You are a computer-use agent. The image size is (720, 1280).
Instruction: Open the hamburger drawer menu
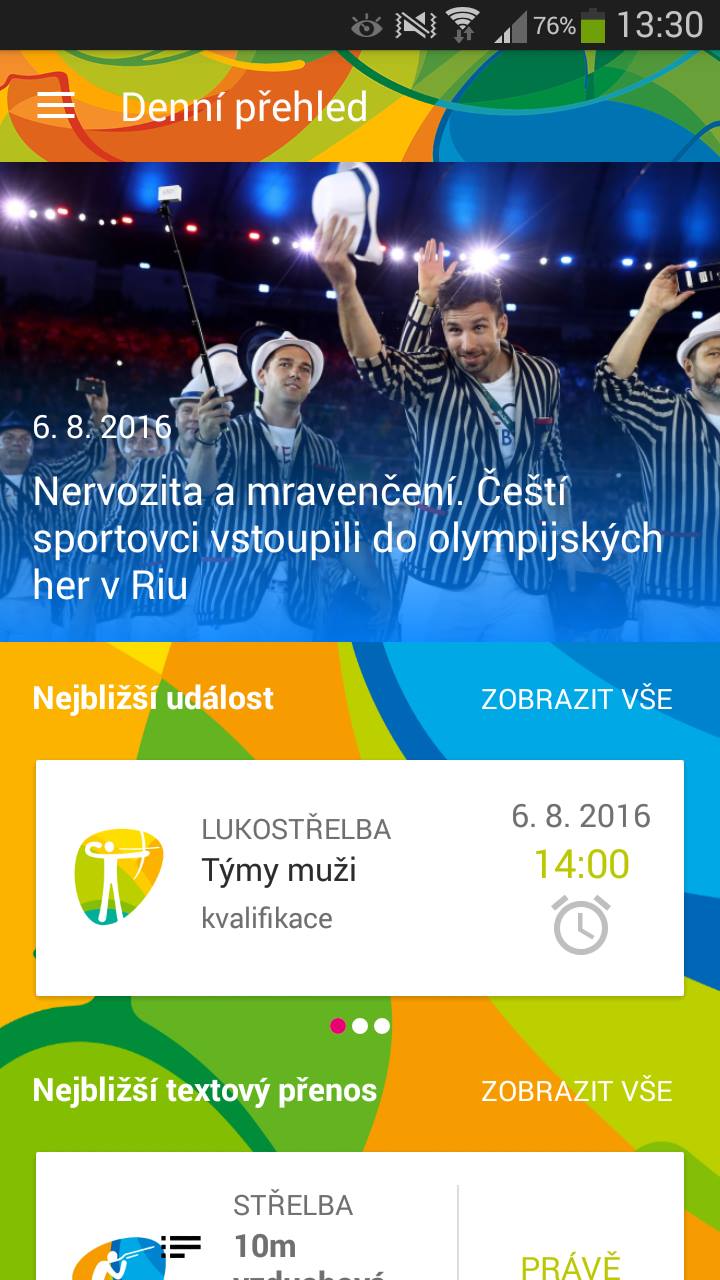coord(56,106)
